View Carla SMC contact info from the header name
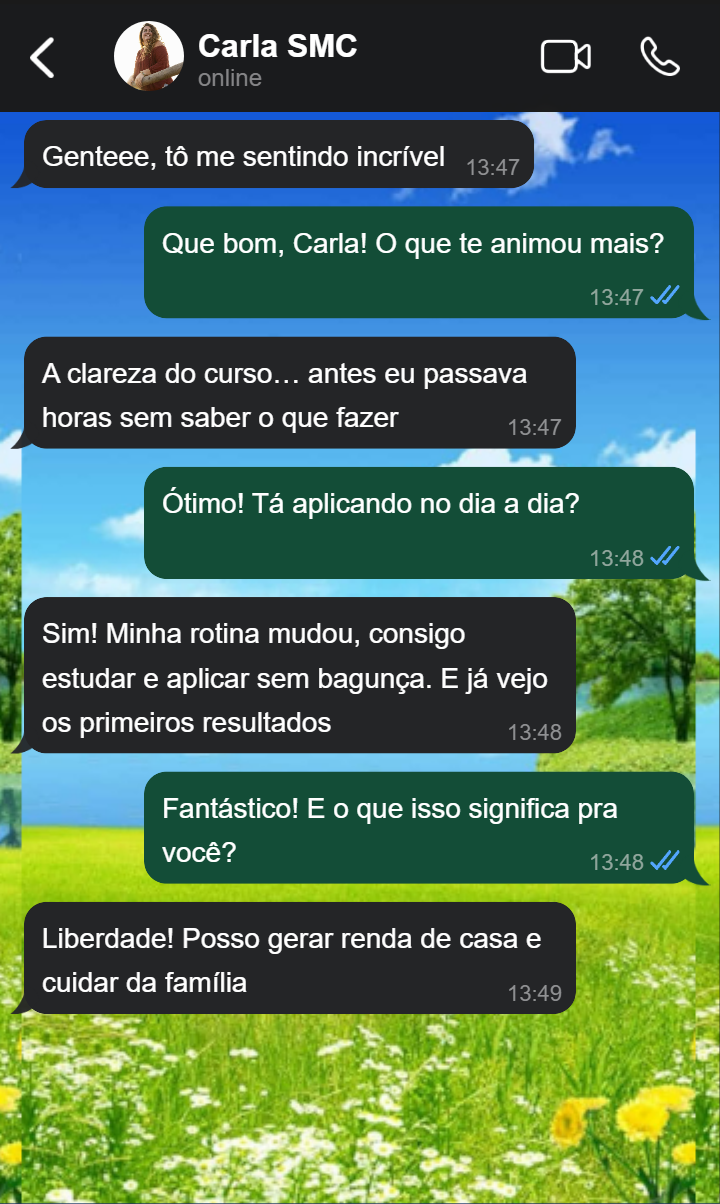 [277, 46]
